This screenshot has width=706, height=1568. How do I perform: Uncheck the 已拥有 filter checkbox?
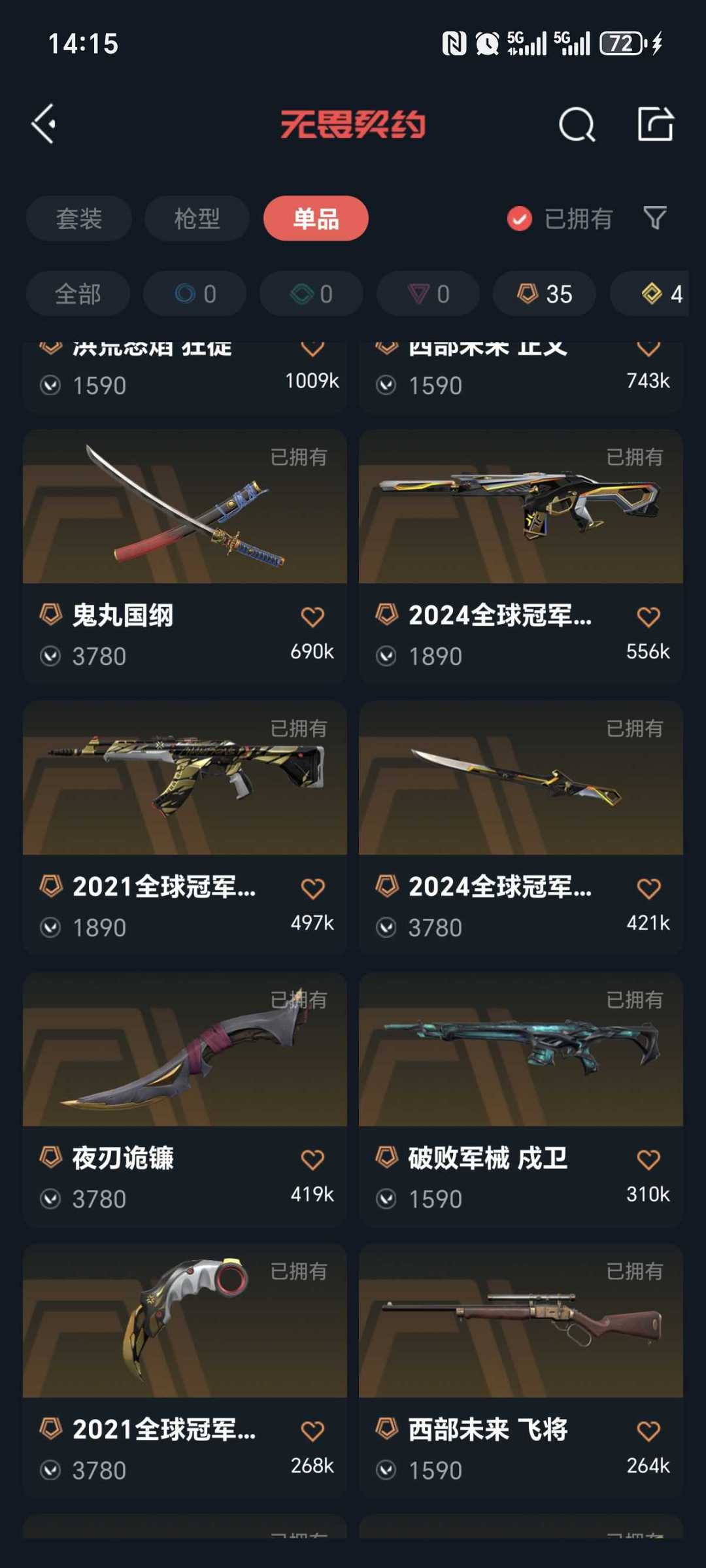tap(520, 219)
